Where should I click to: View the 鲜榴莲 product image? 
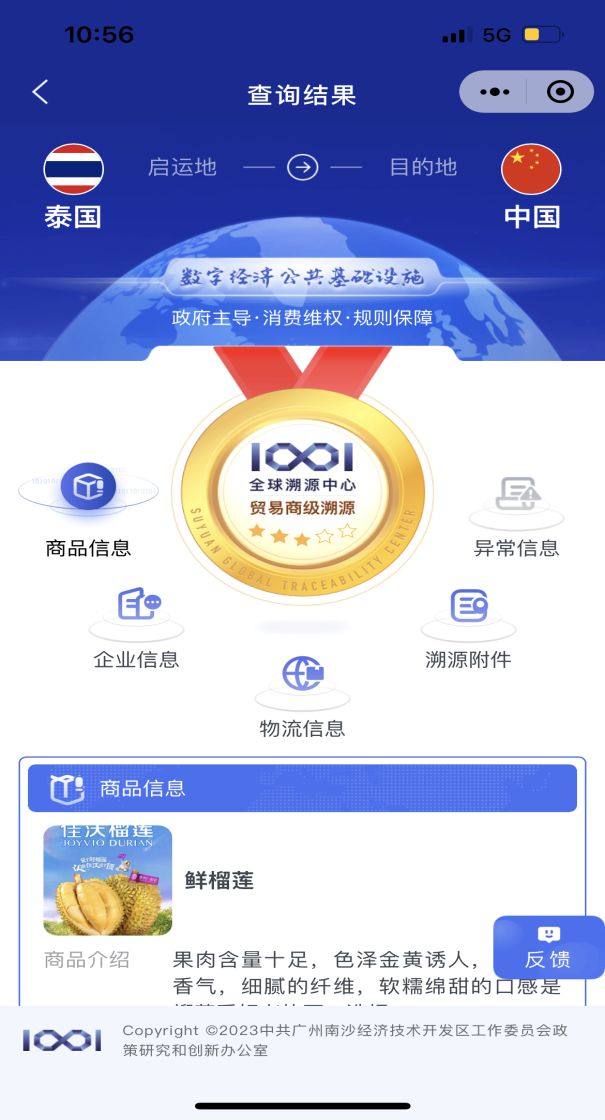108,880
